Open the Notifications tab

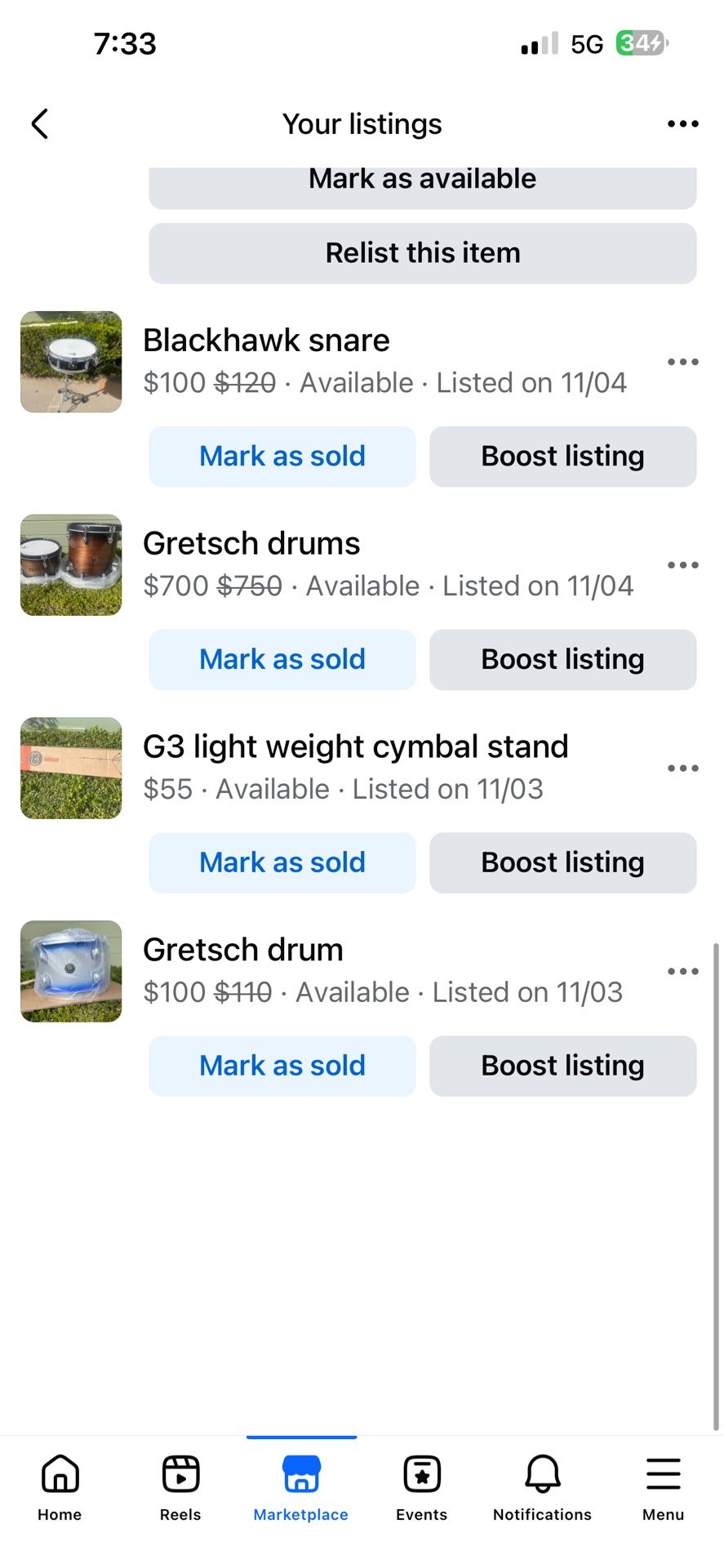point(542,1488)
